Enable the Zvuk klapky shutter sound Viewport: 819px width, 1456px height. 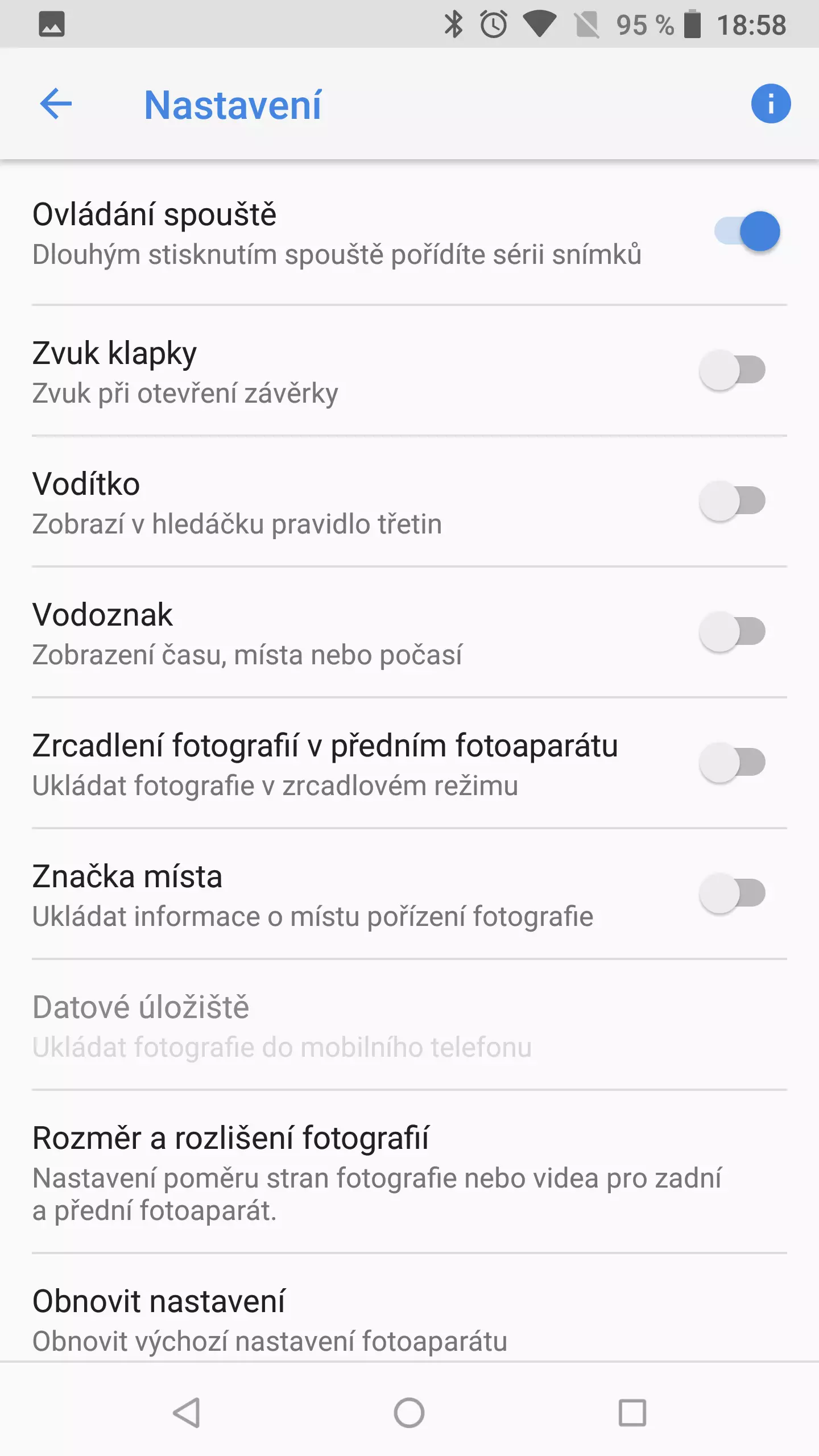pyautogui.click(x=733, y=370)
